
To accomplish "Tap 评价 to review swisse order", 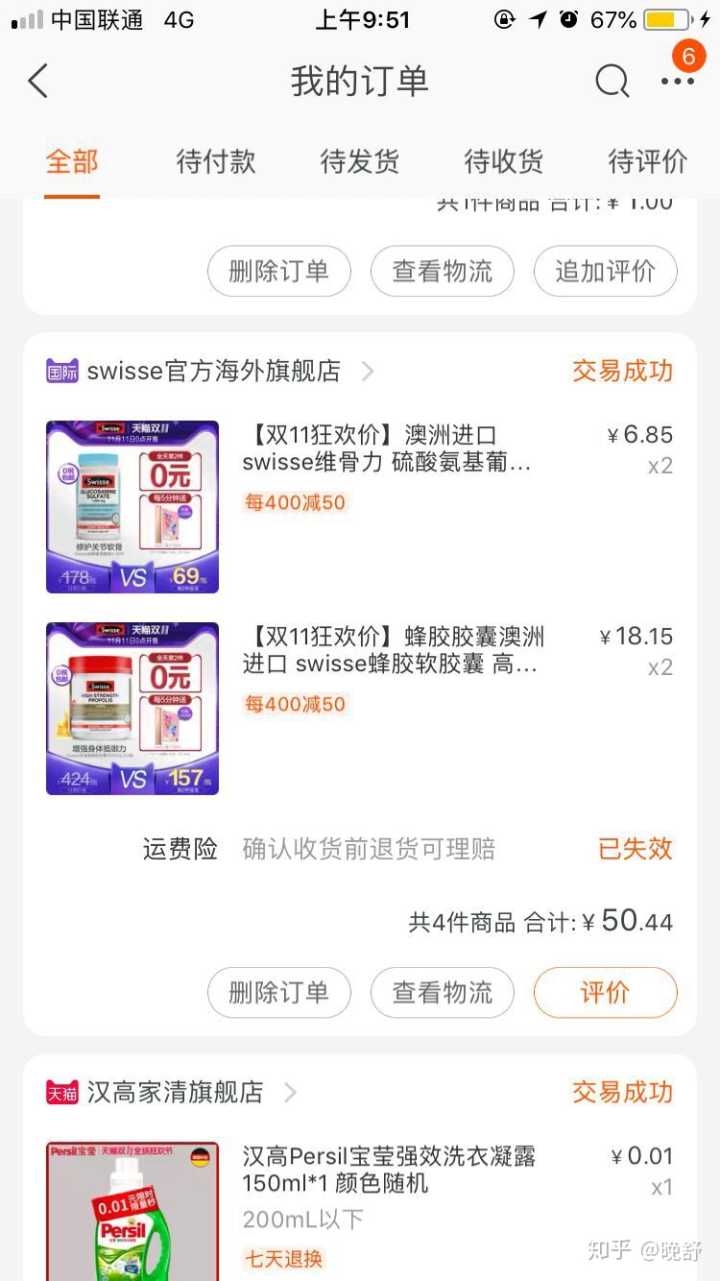I will click(x=605, y=992).
